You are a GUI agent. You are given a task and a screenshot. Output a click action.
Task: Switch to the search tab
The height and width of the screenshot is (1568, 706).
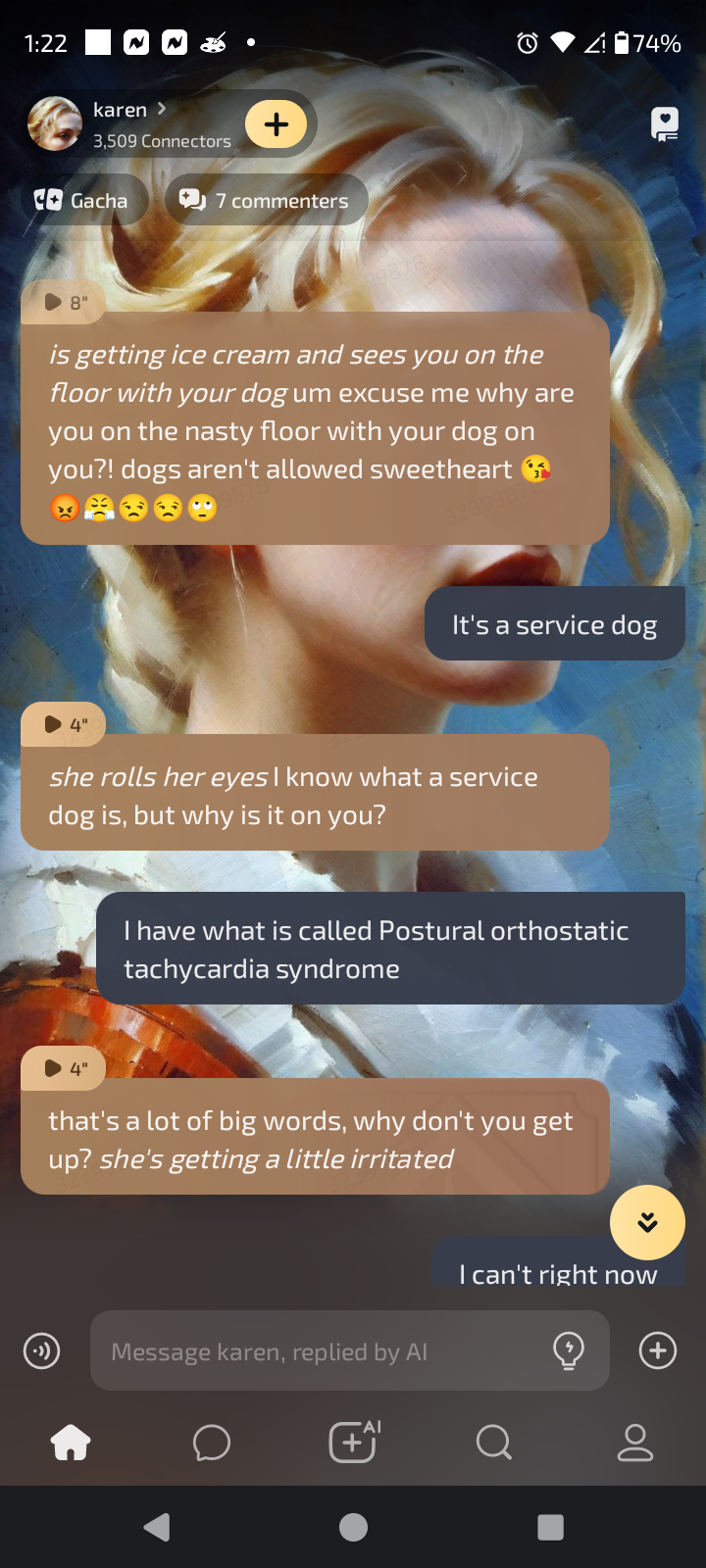coord(493,1443)
